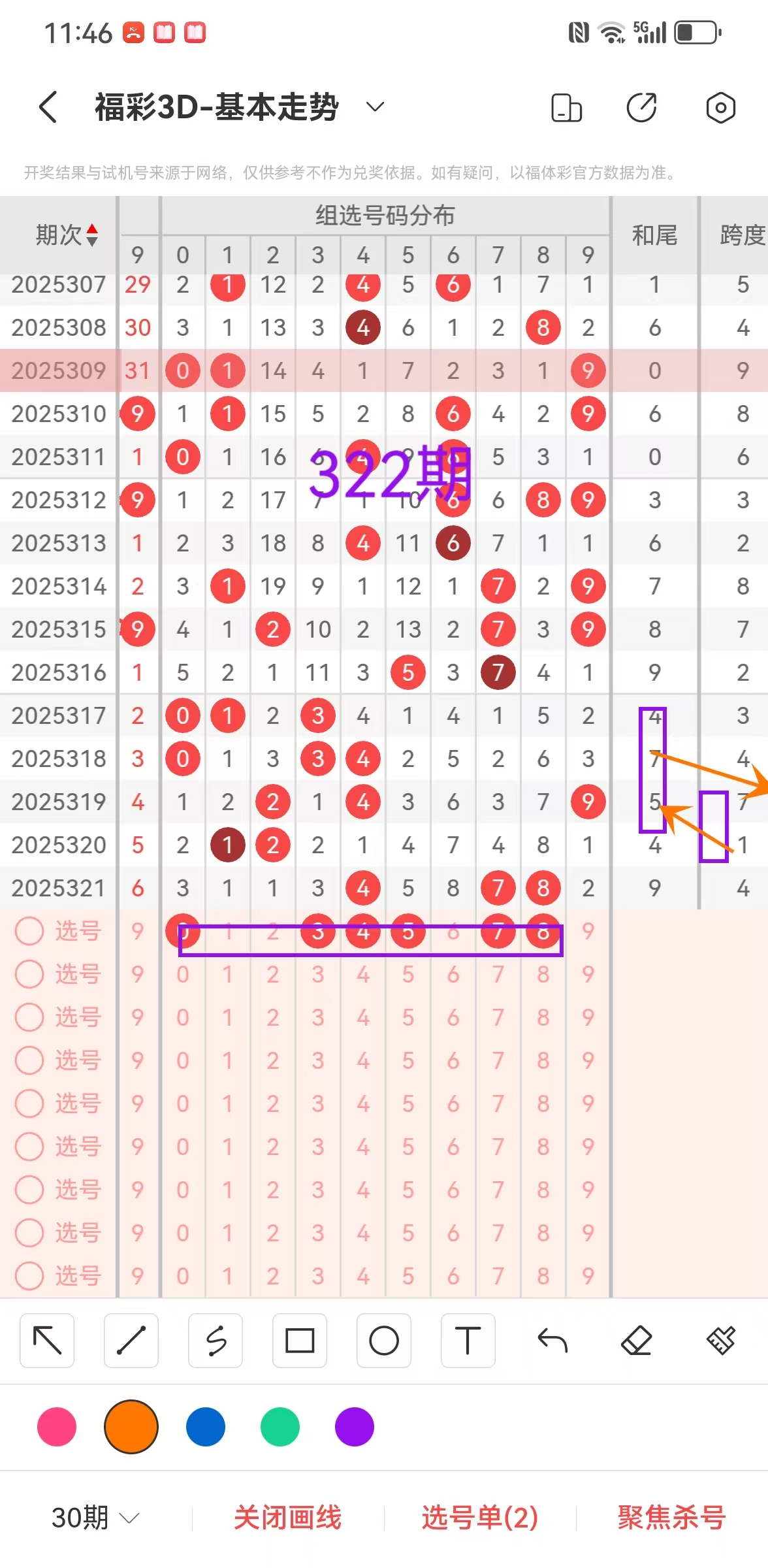Choose the purple drawing color
The width and height of the screenshot is (768, 1568).
click(x=355, y=1427)
